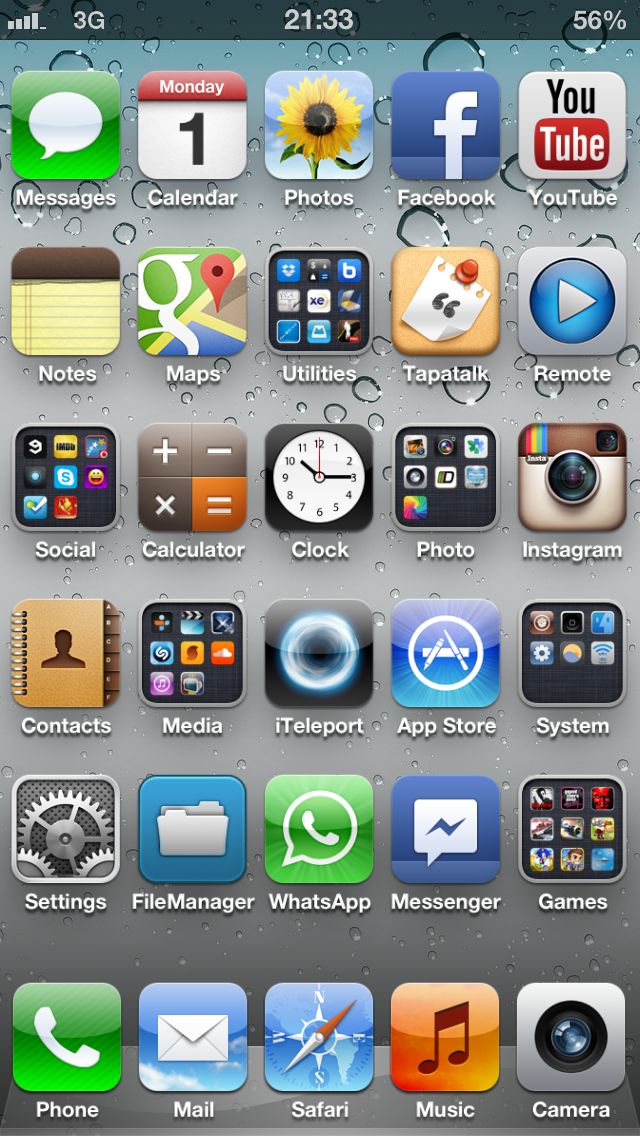Open the Media folder
This screenshot has width=640, height=1136.
(192, 653)
